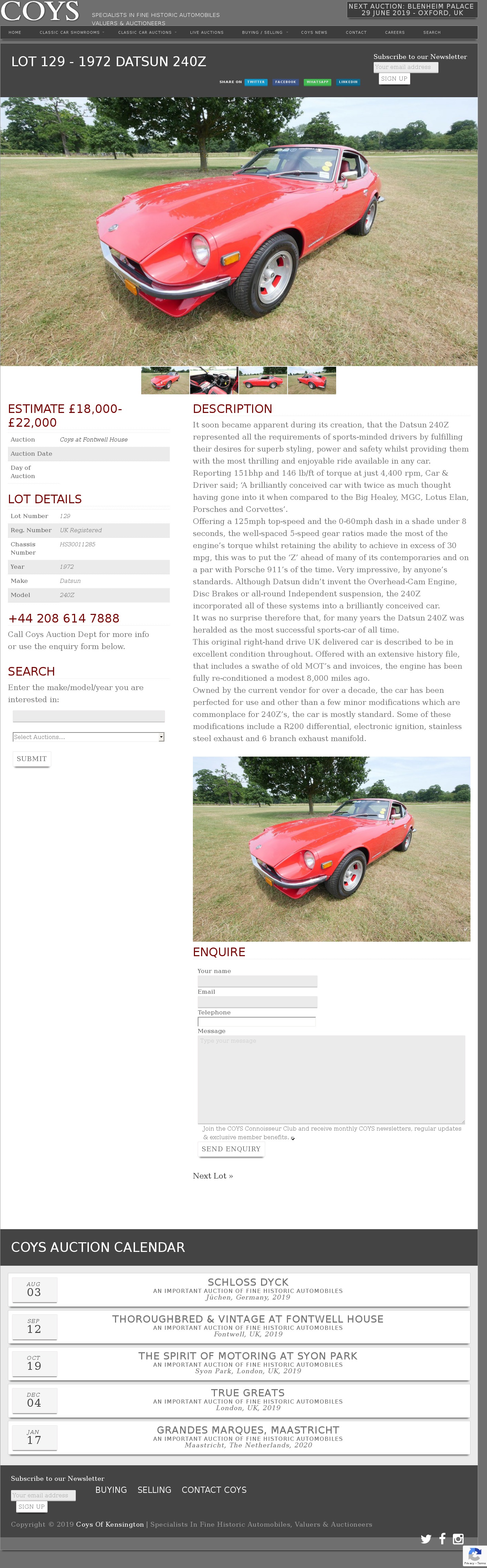Tick the Connoisseur Club checkbox
This screenshot has height=1568, width=487.
click(292, 1138)
